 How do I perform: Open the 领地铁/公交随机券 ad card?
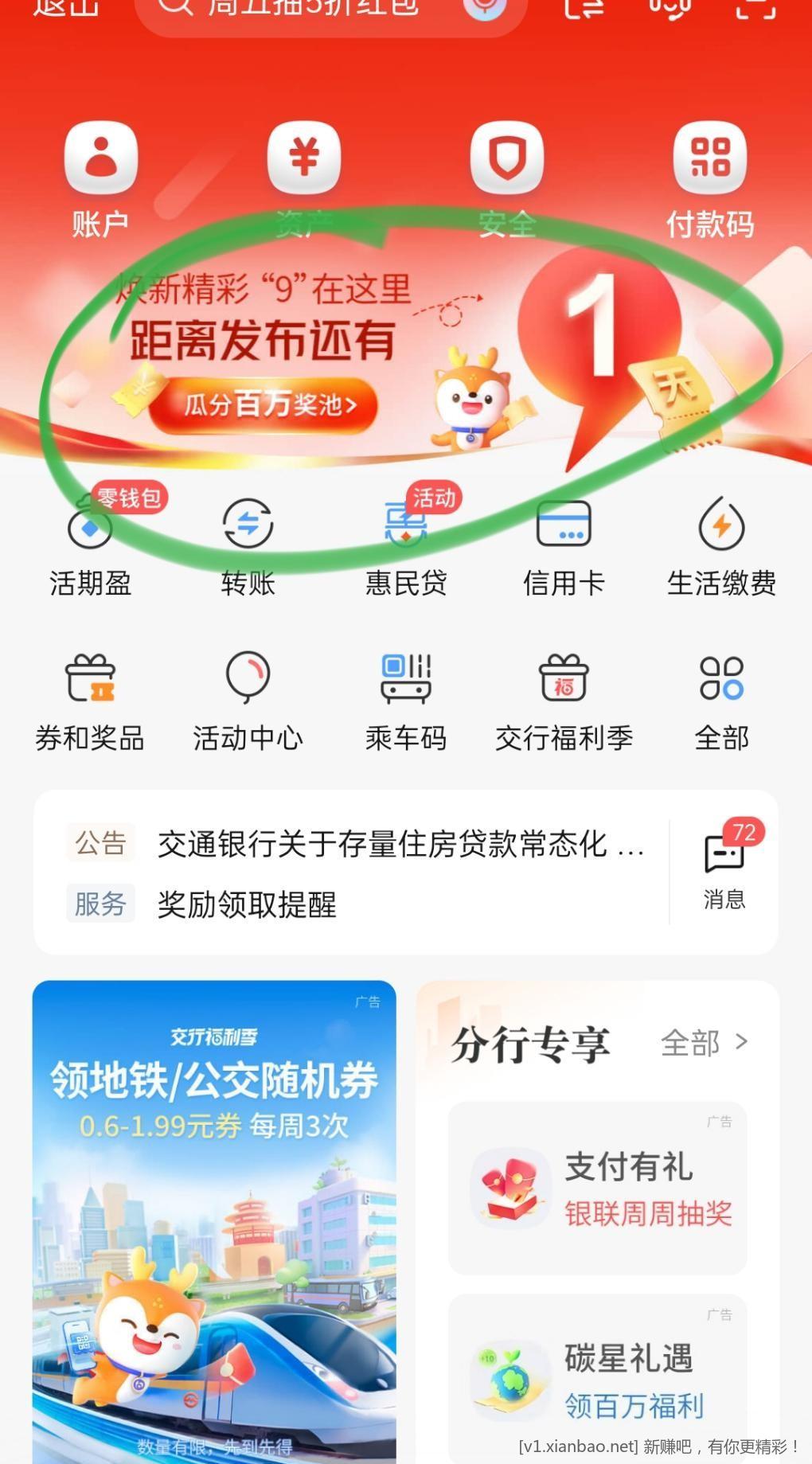(x=214, y=1218)
